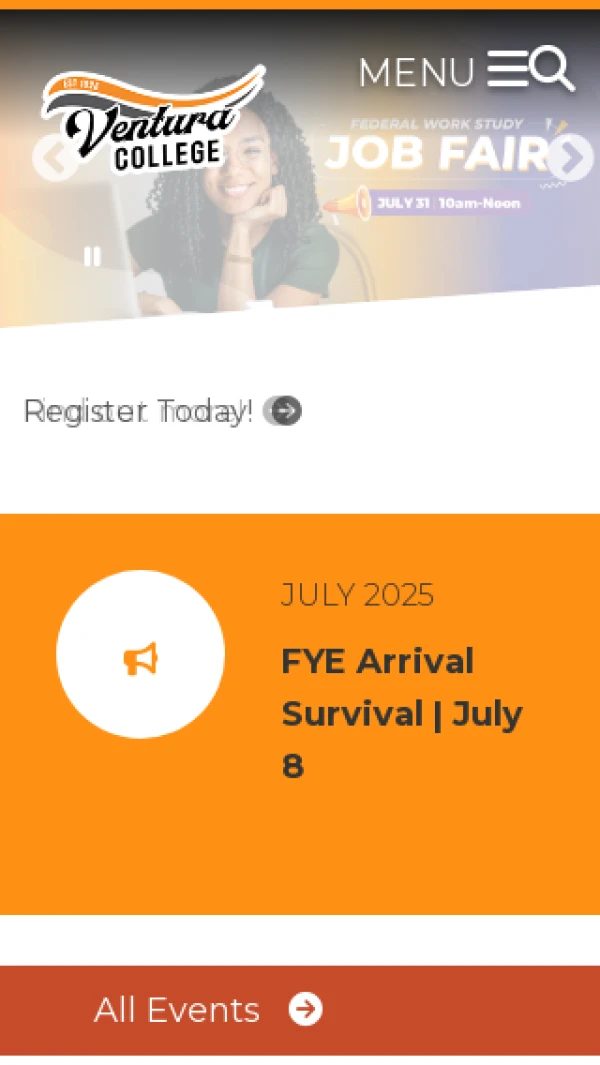600x1065 pixels.
Task: Pause the banner slideshow
Action: 92,257
